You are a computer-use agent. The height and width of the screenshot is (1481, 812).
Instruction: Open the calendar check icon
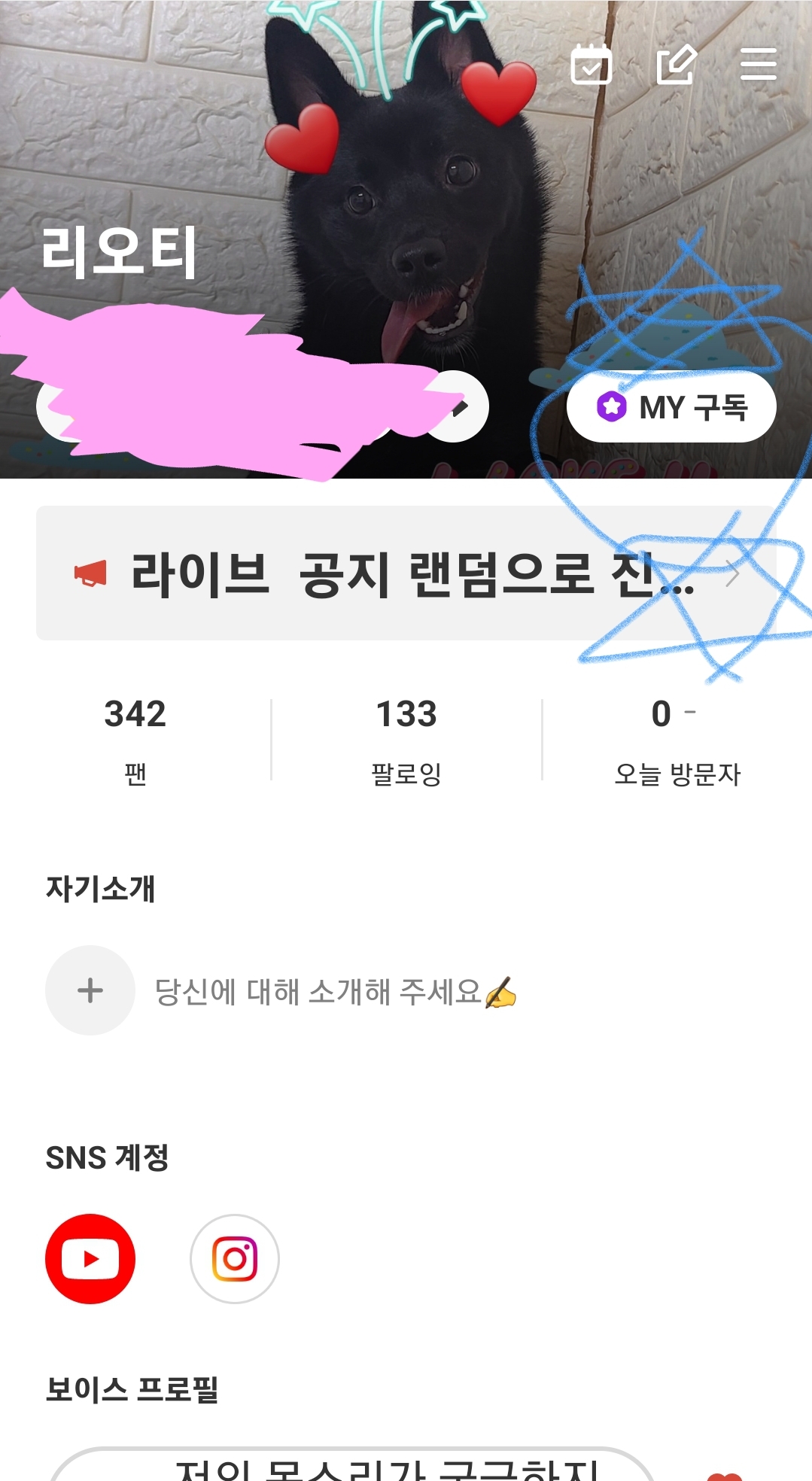pyautogui.click(x=591, y=65)
